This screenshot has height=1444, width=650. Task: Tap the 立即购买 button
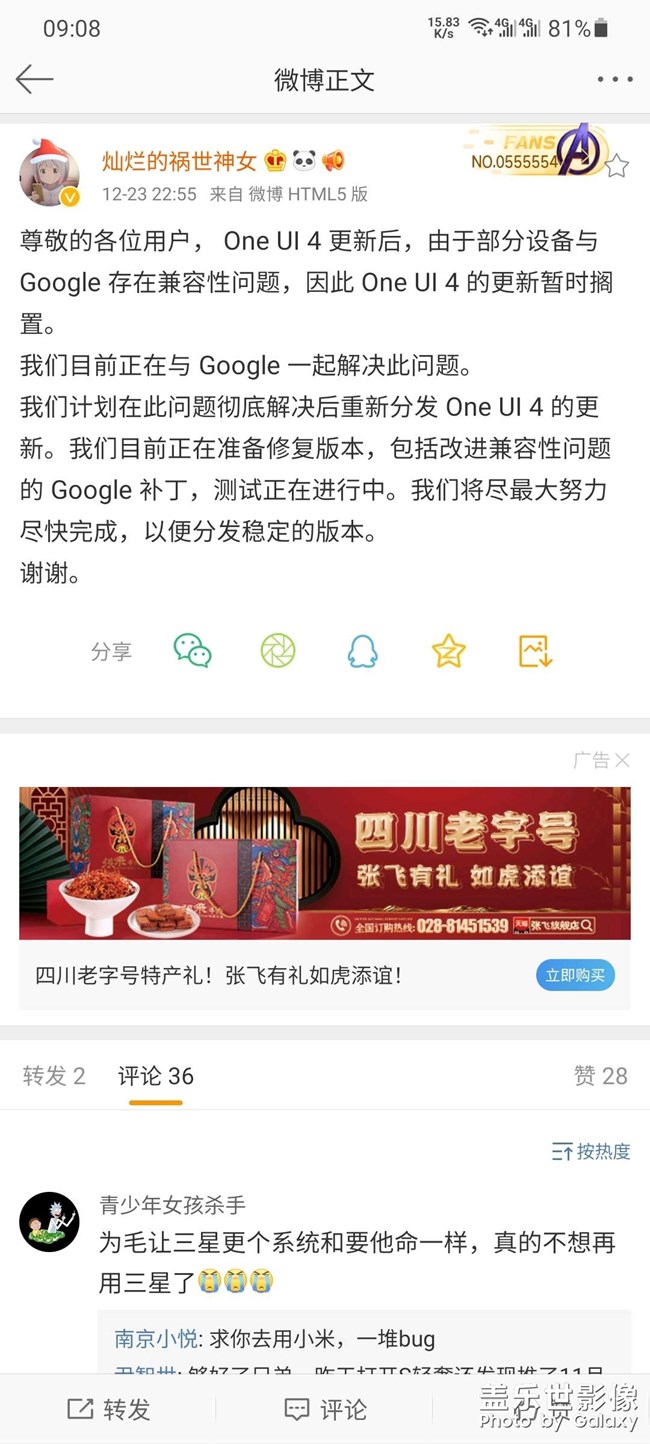click(575, 975)
